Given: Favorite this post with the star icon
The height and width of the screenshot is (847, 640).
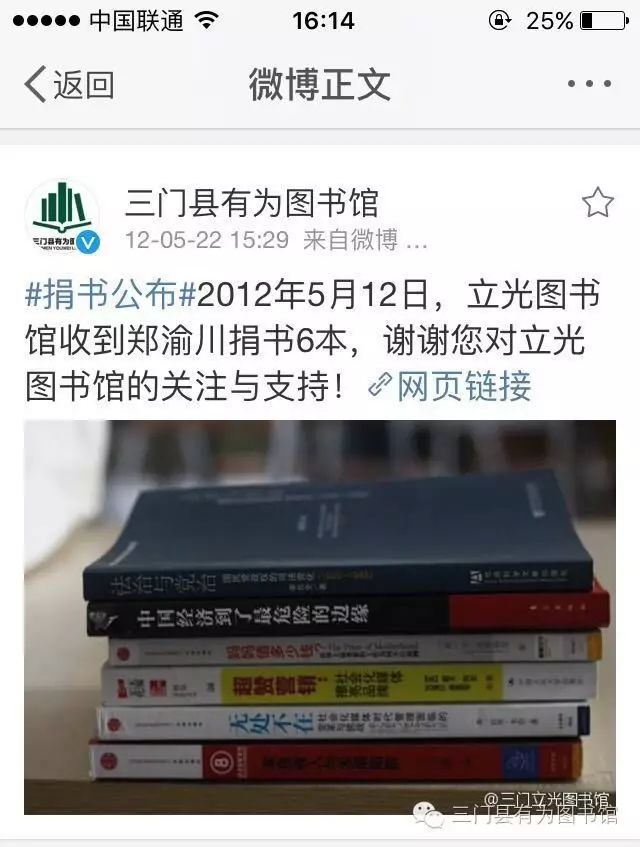Looking at the screenshot, I should tap(597, 203).
